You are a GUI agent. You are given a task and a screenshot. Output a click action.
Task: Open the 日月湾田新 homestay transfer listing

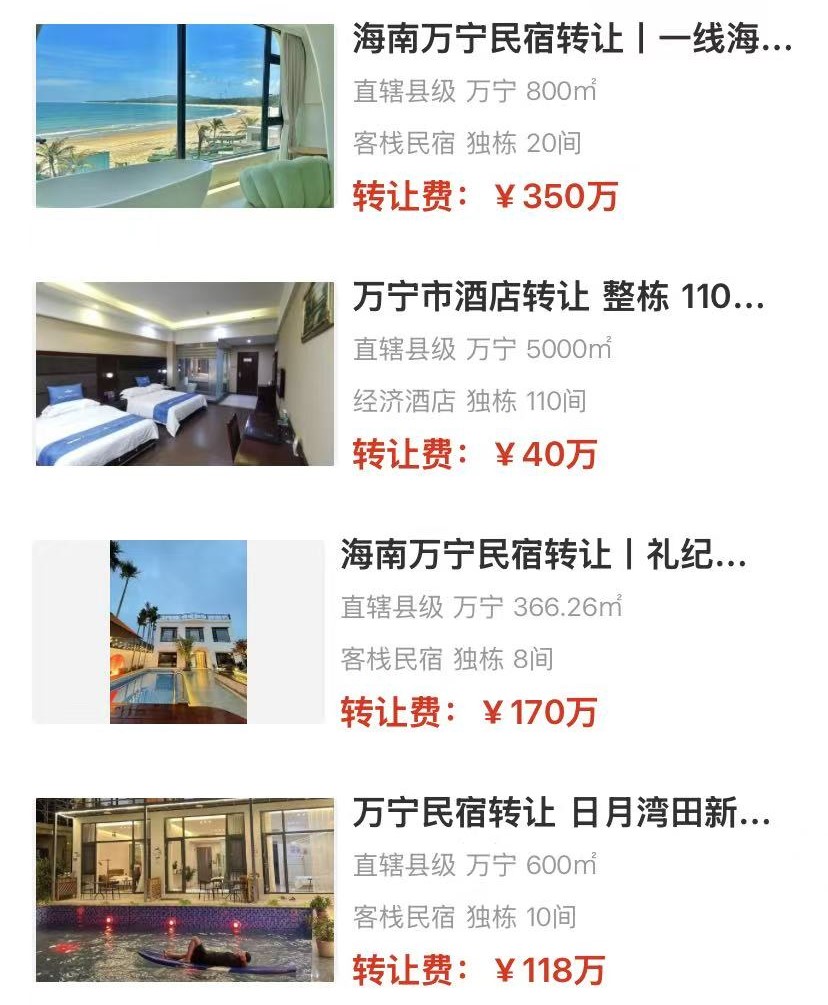point(561,814)
